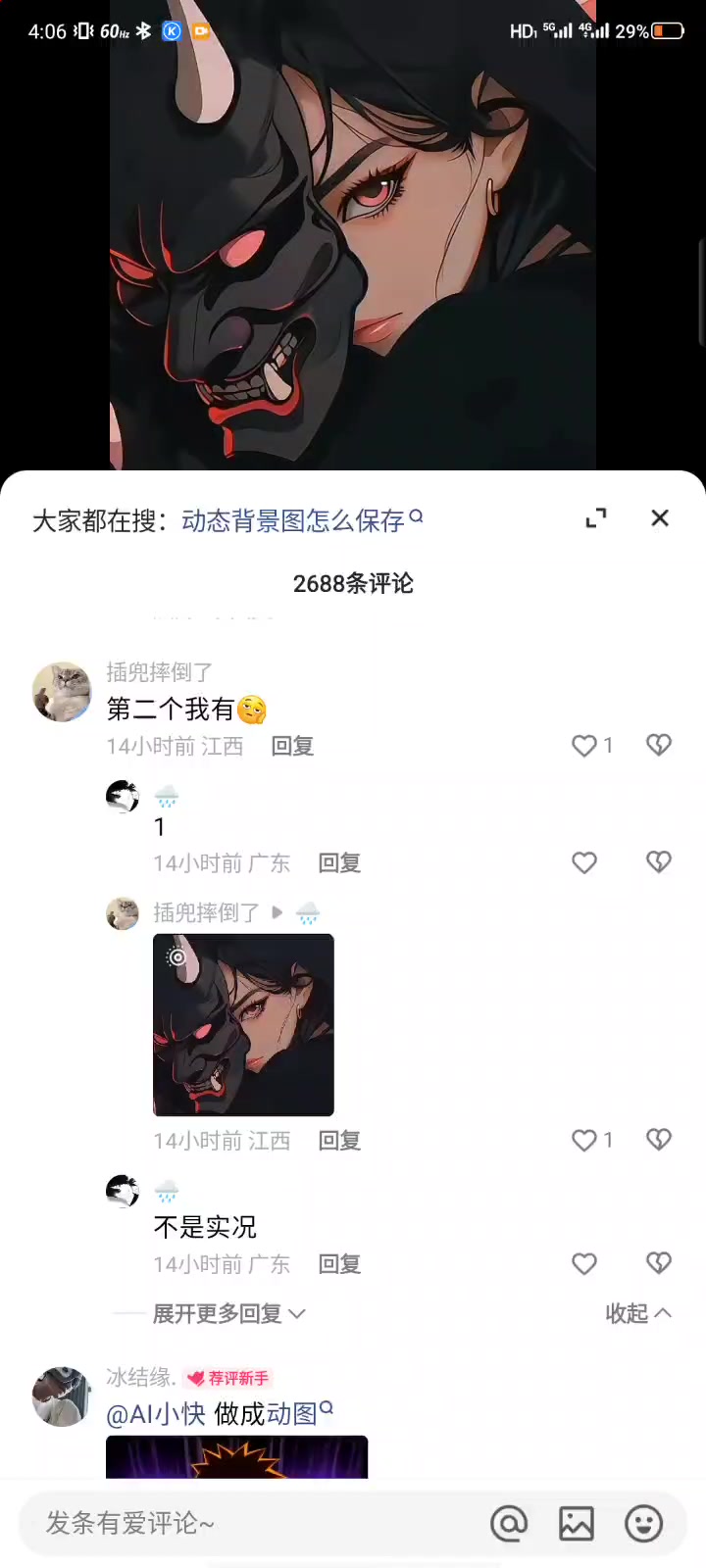Expand comments panel to full screen
Screen dimensions: 706x1568
[596, 518]
